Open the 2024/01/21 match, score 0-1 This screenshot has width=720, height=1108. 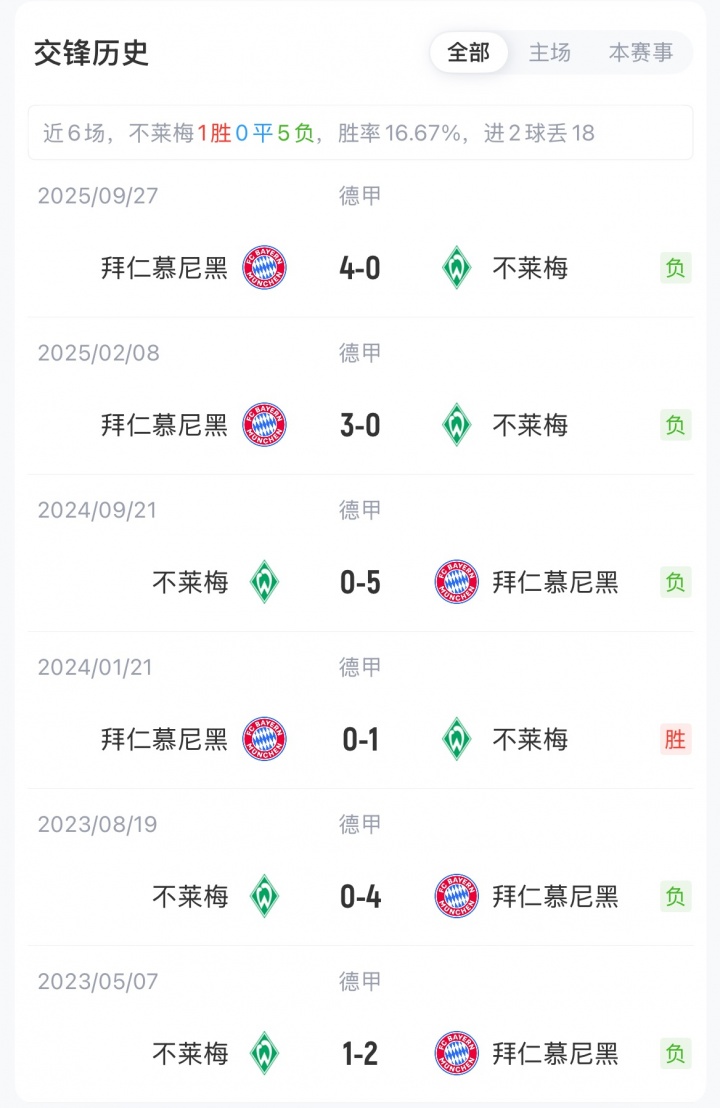click(x=360, y=739)
